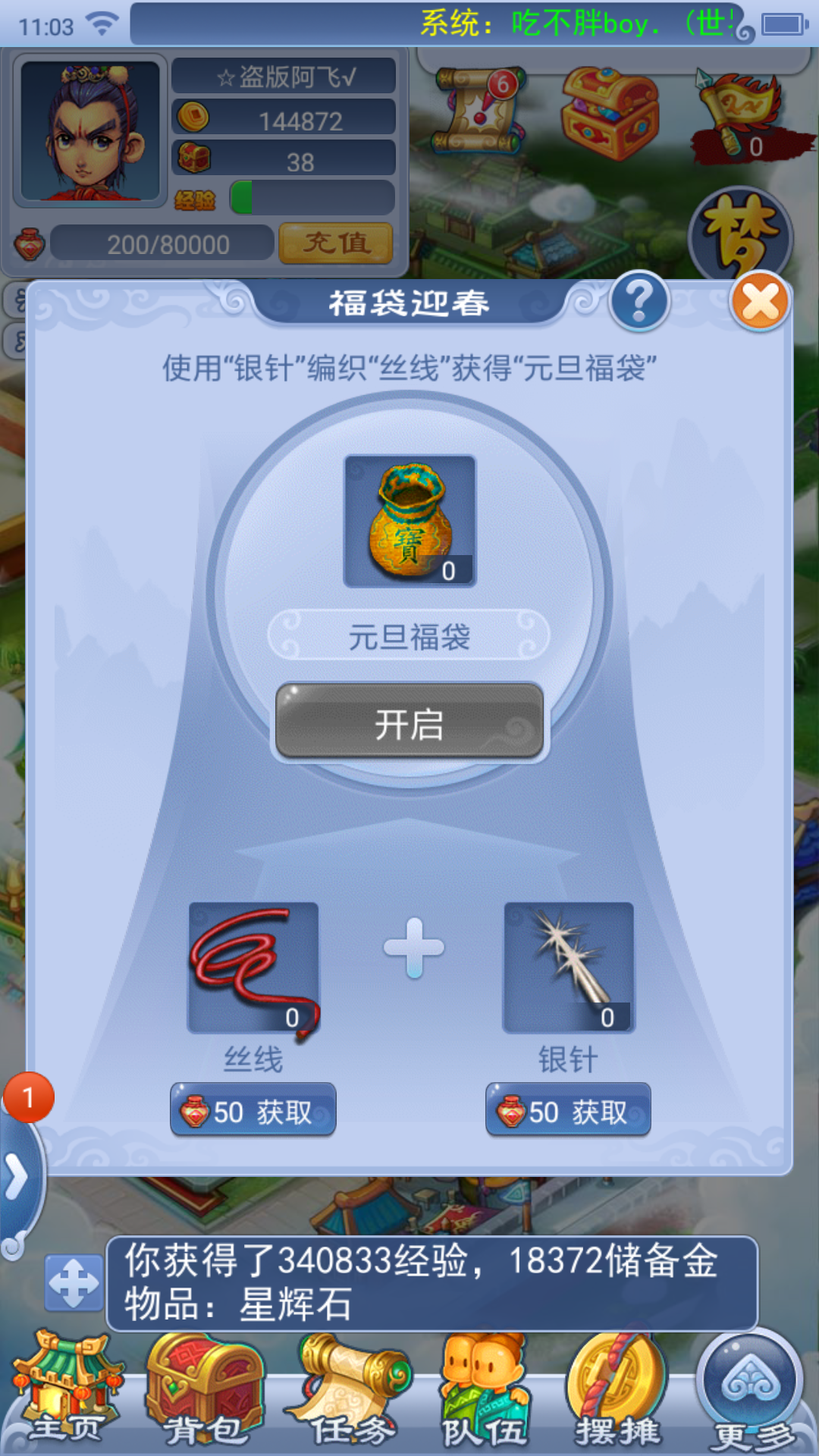Close the 福袋迎春 dialog

point(760,303)
